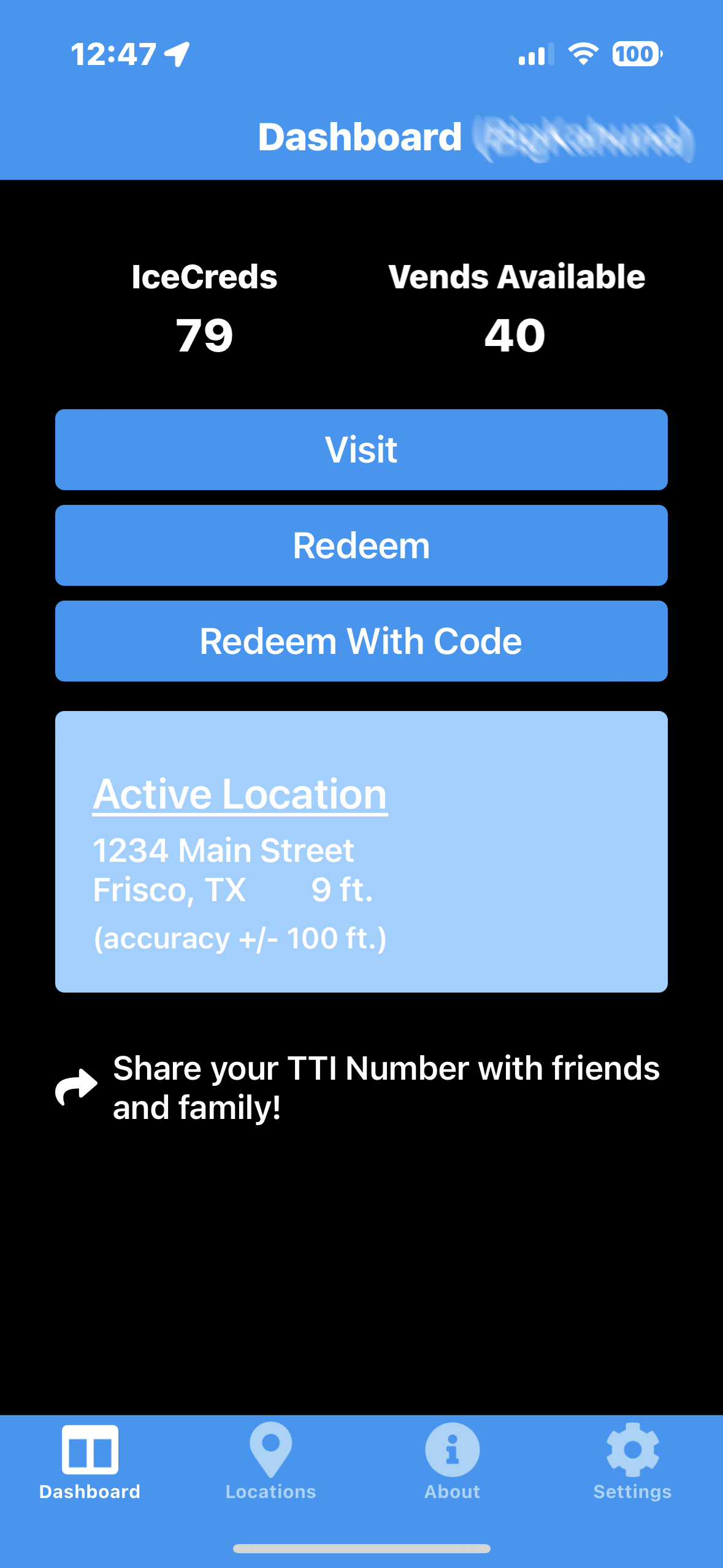723x1568 pixels.
Task: Open the About tab
Action: click(452, 1461)
